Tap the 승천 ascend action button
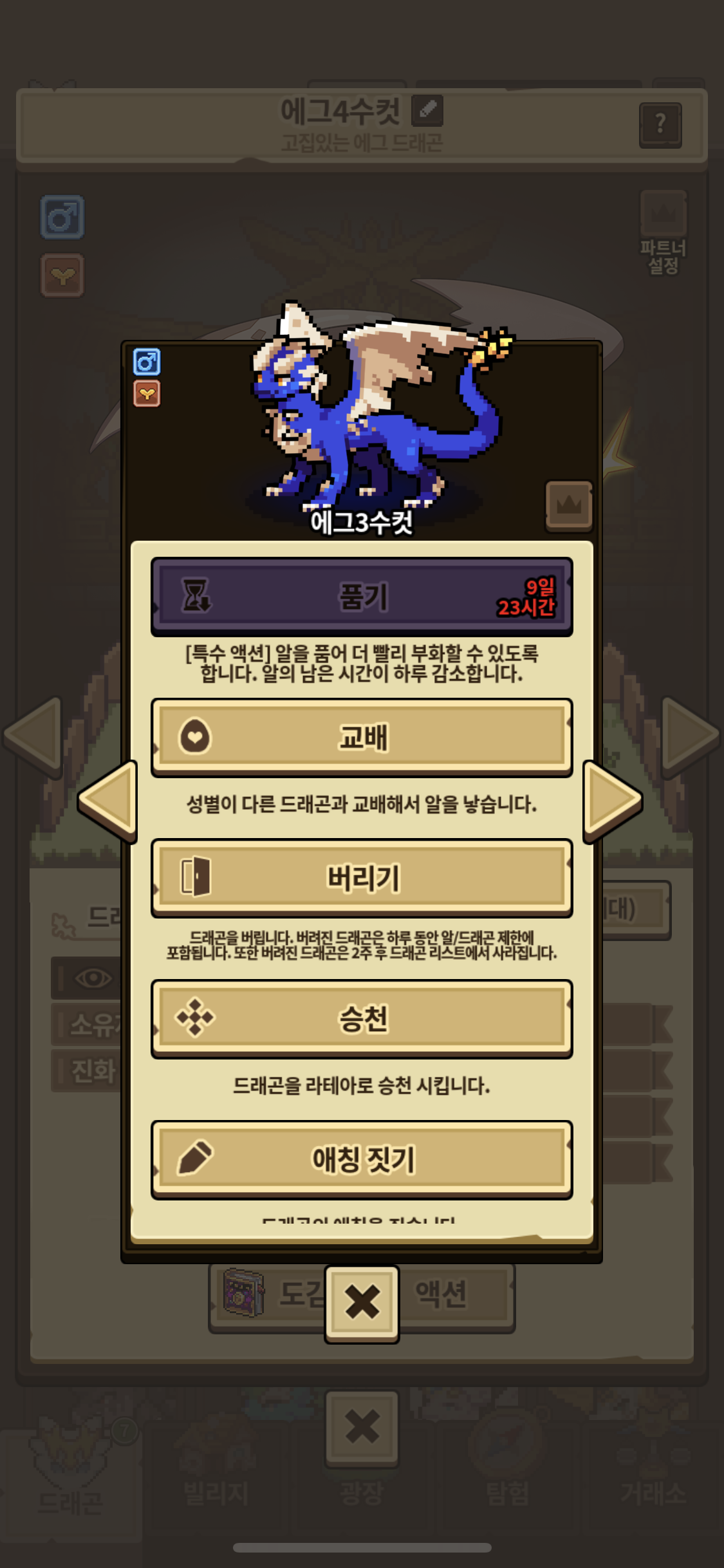 pyautogui.click(x=362, y=1018)
